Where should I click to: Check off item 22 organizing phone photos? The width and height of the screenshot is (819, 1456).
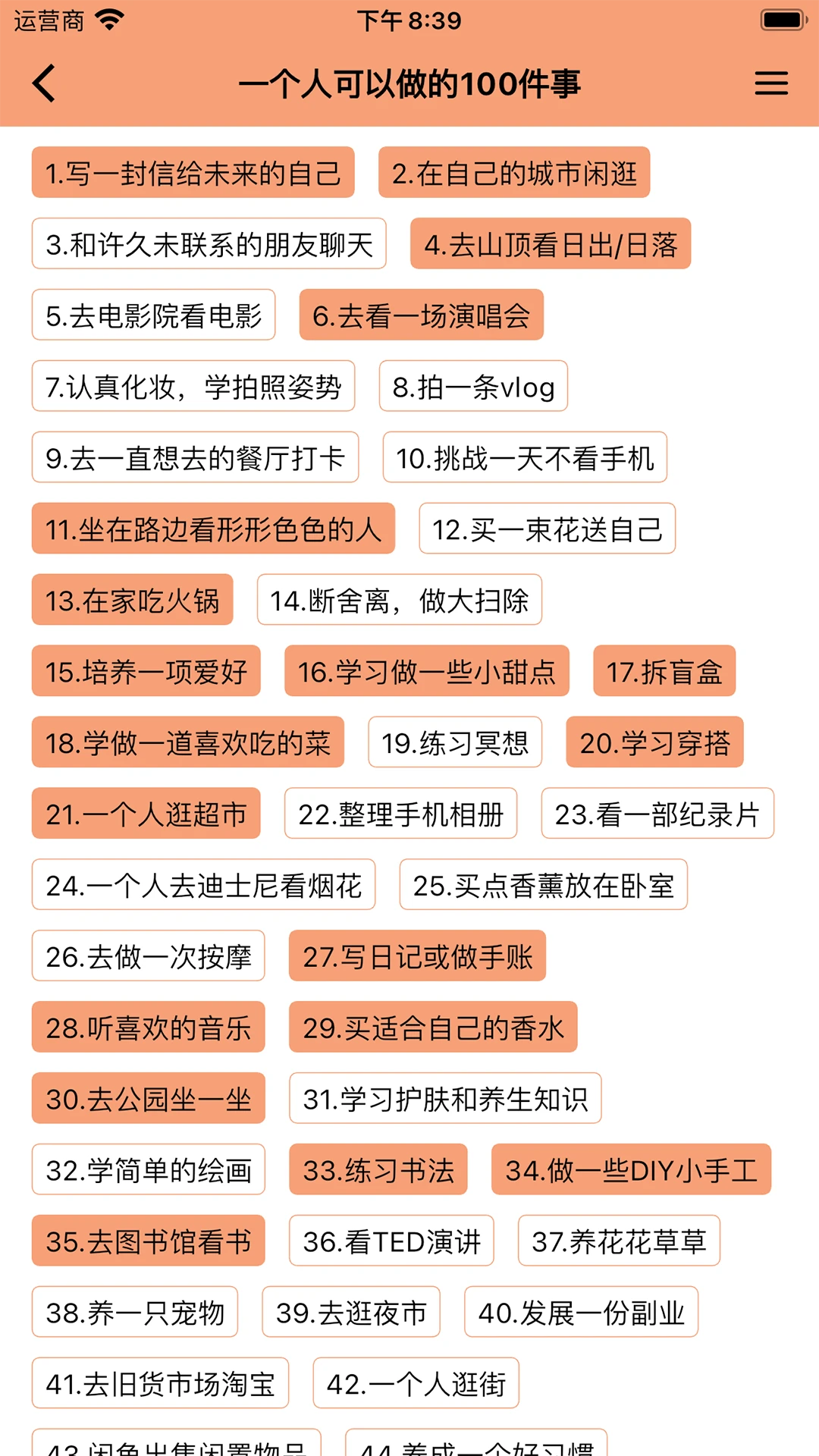[x=402, y=814]
